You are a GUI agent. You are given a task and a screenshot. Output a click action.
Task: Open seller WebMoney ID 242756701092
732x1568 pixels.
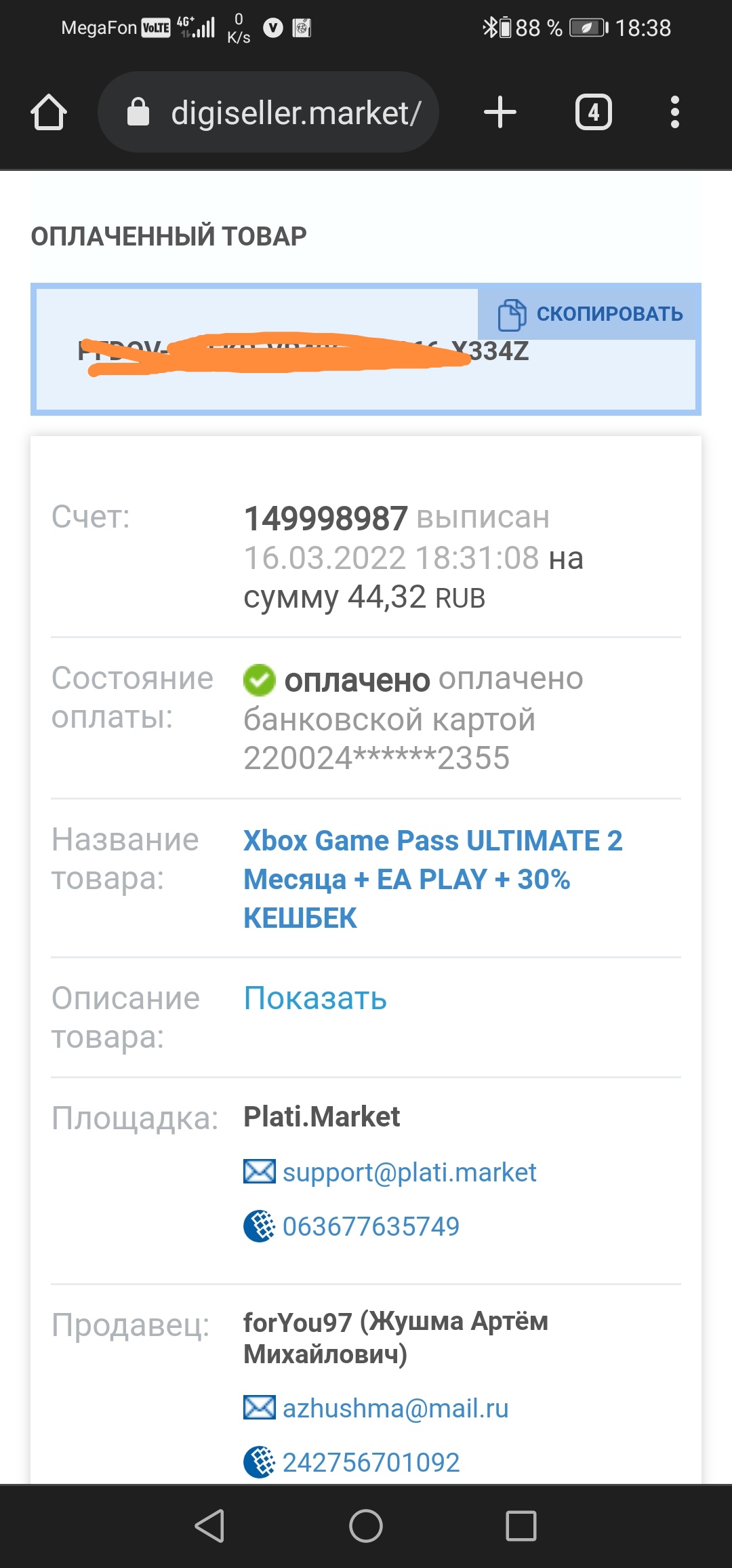pyautogui.click(x=371, y=1462)
